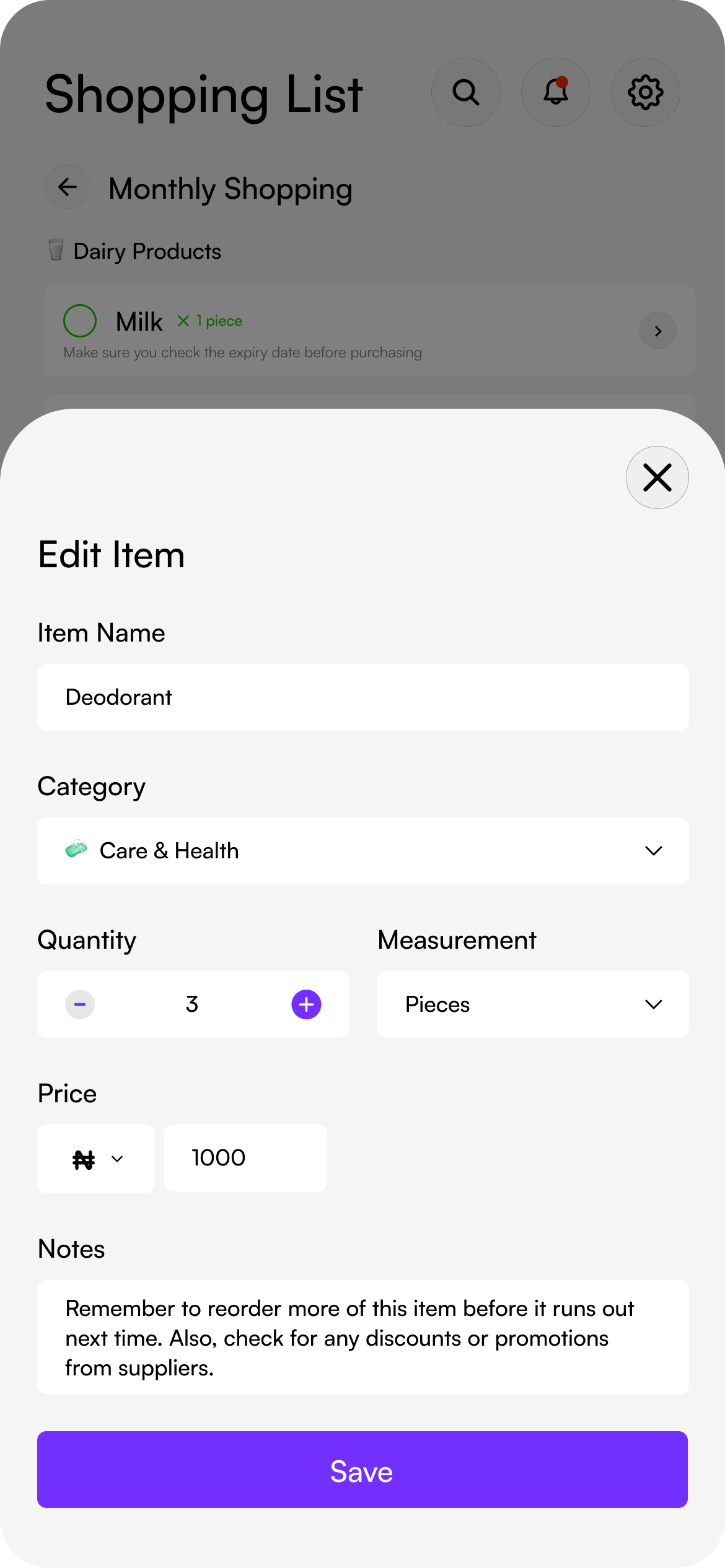Viewport: 725px width, 1568px height.
Task: Increase quantity with the plus button
Action: coord(306,1004)
